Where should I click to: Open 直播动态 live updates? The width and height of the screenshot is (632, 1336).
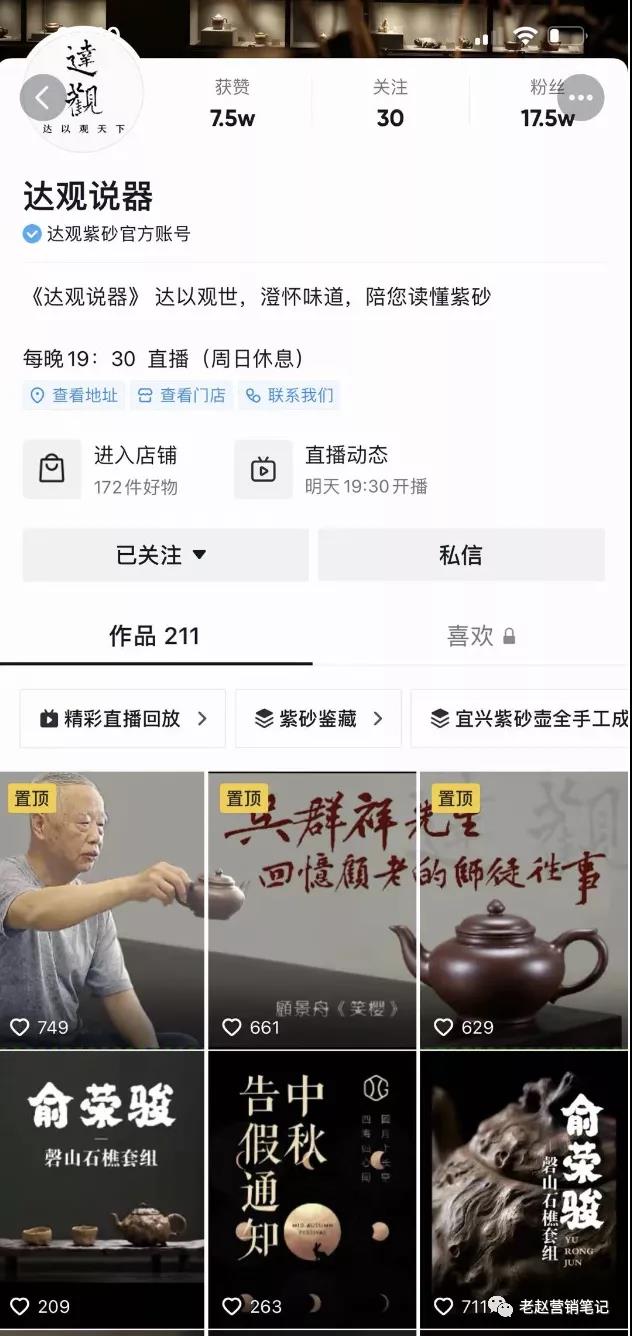[x=335, y=469]
